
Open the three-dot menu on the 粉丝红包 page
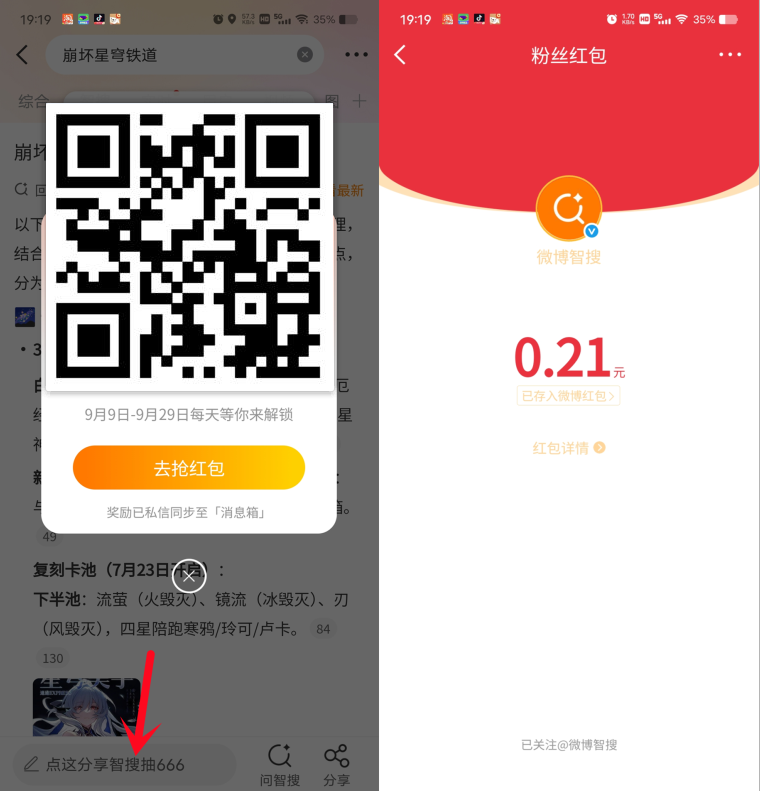click(730, 55)
